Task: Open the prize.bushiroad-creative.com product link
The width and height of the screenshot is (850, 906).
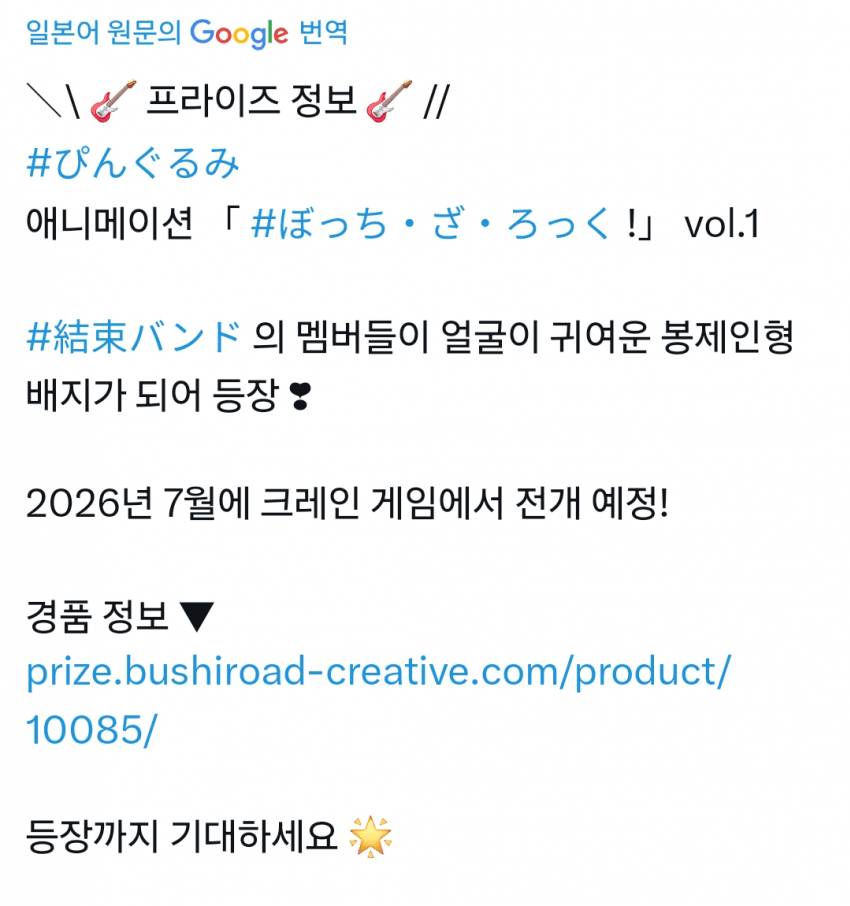Action: (377, 674)
